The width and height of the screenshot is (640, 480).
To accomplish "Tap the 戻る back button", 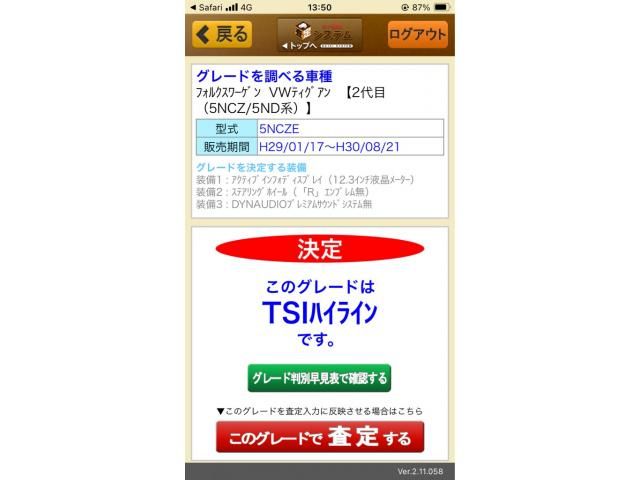I will 222,34.
